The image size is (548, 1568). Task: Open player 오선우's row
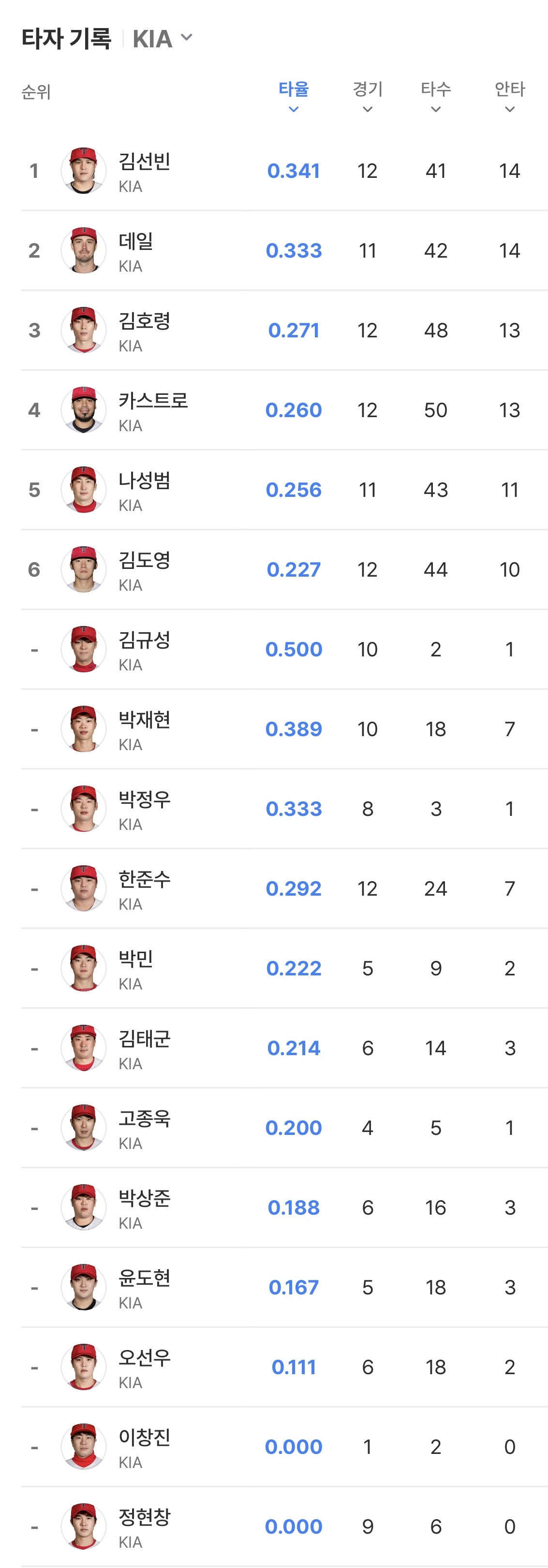[284, 1367]
